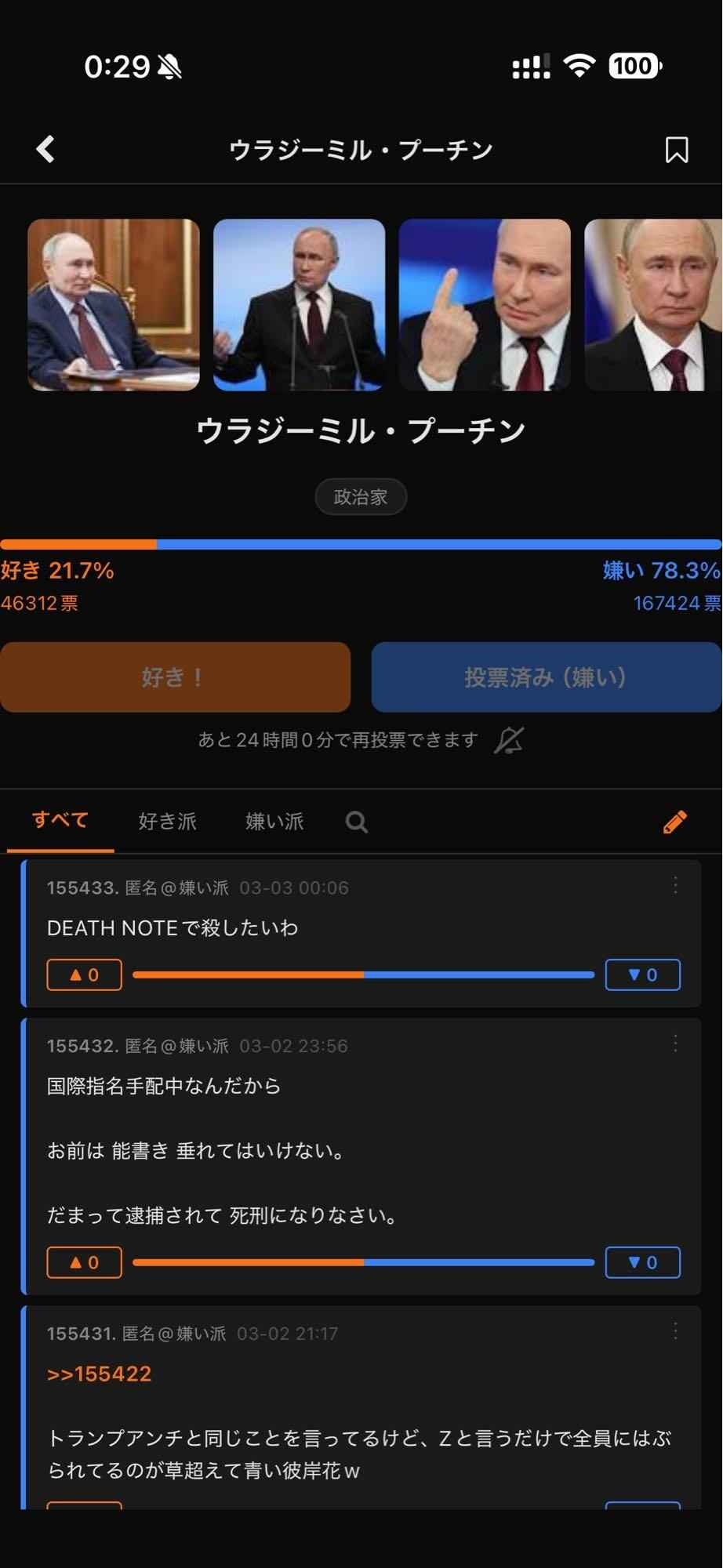Switch to the すべて tab

pyautogui.click(x=60, y=821)
